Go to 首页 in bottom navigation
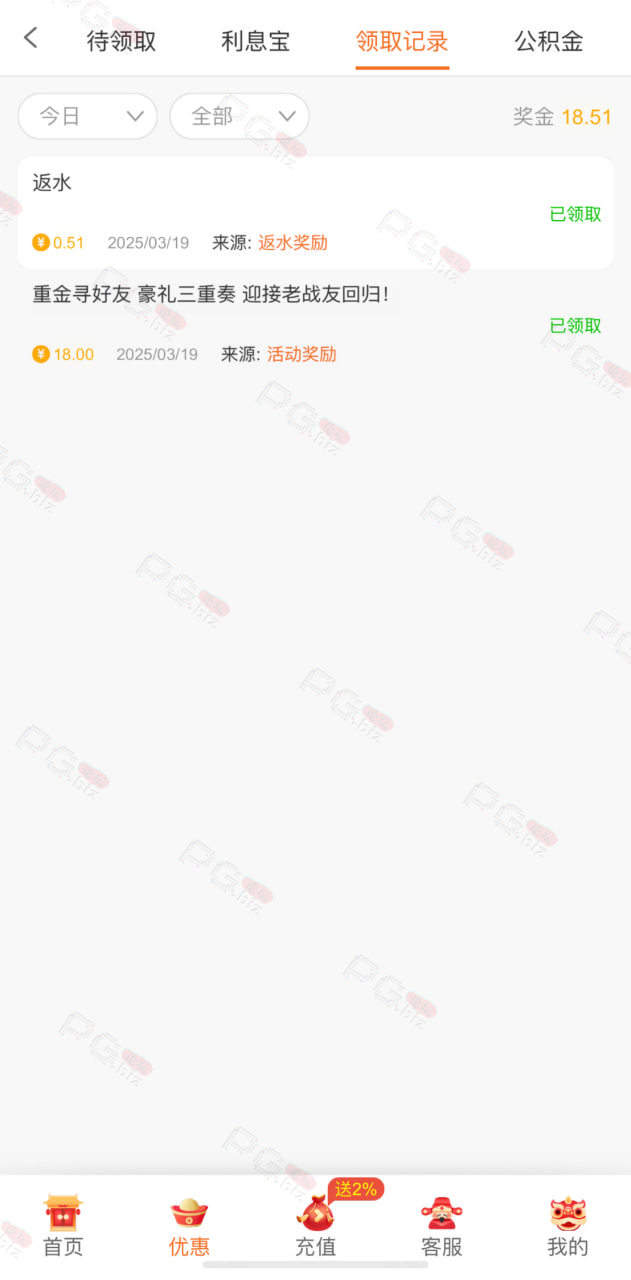The width and height of the screenshot is (631, 1280). point(63,1226)
